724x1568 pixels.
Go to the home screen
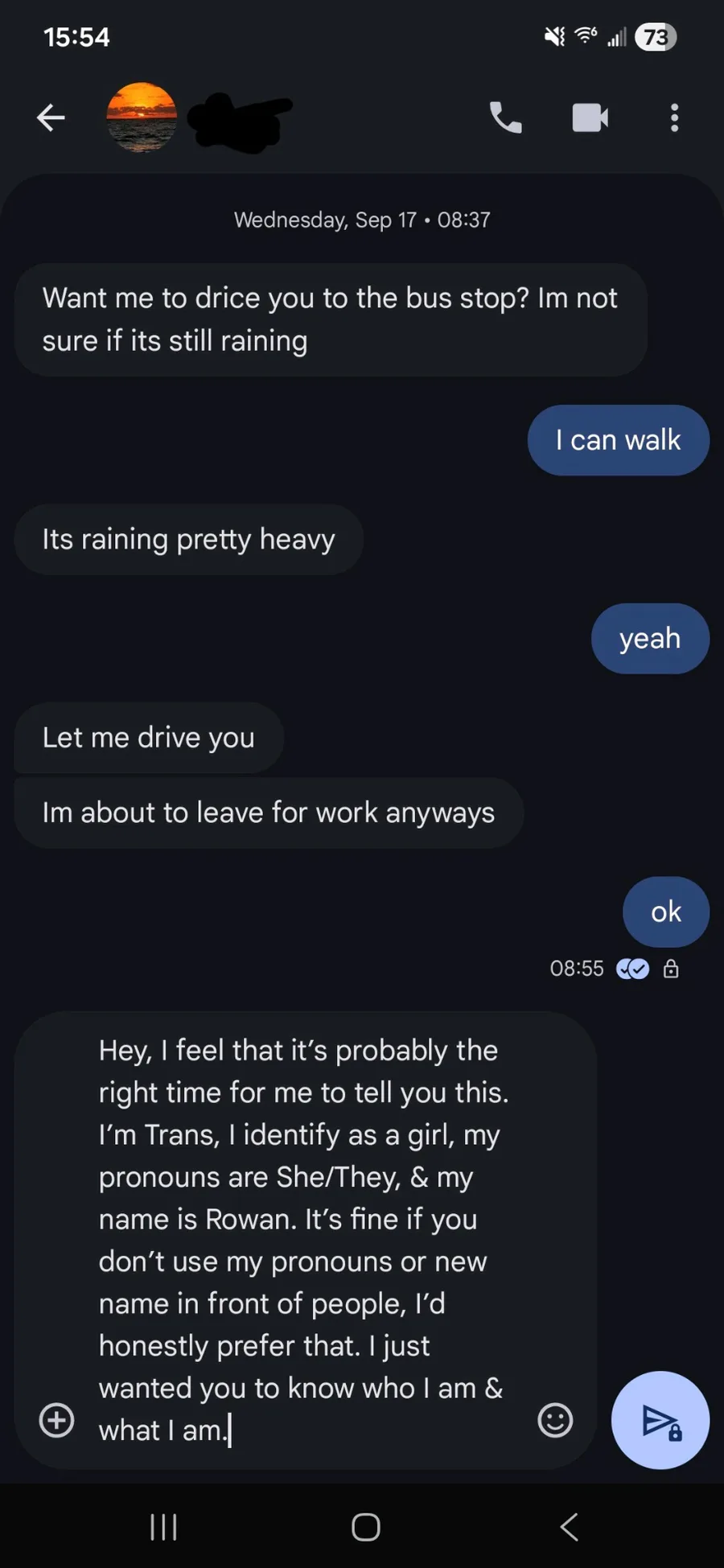(x=366, y=1526)
